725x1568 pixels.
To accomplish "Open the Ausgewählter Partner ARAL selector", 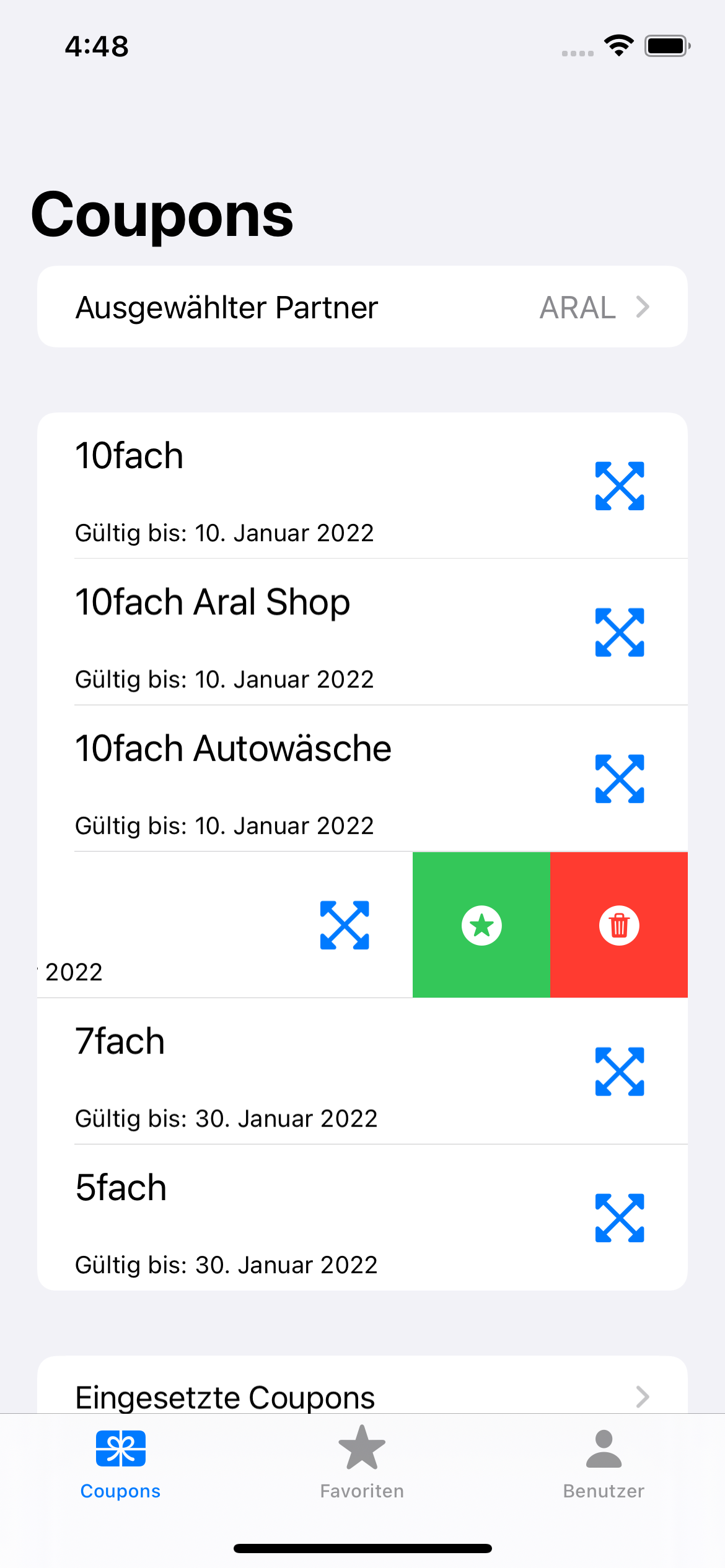I will click(362, 307).
